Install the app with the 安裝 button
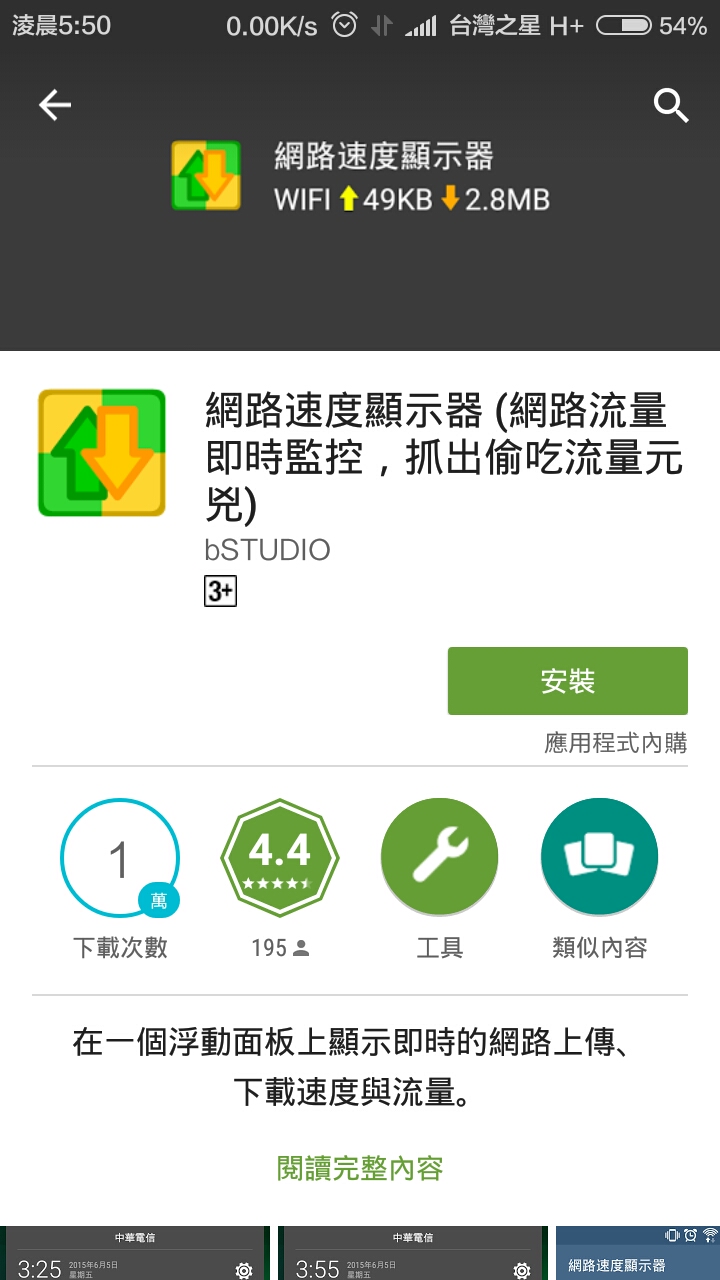This screenshot has width=720, height=1280. tap(567, 681)
